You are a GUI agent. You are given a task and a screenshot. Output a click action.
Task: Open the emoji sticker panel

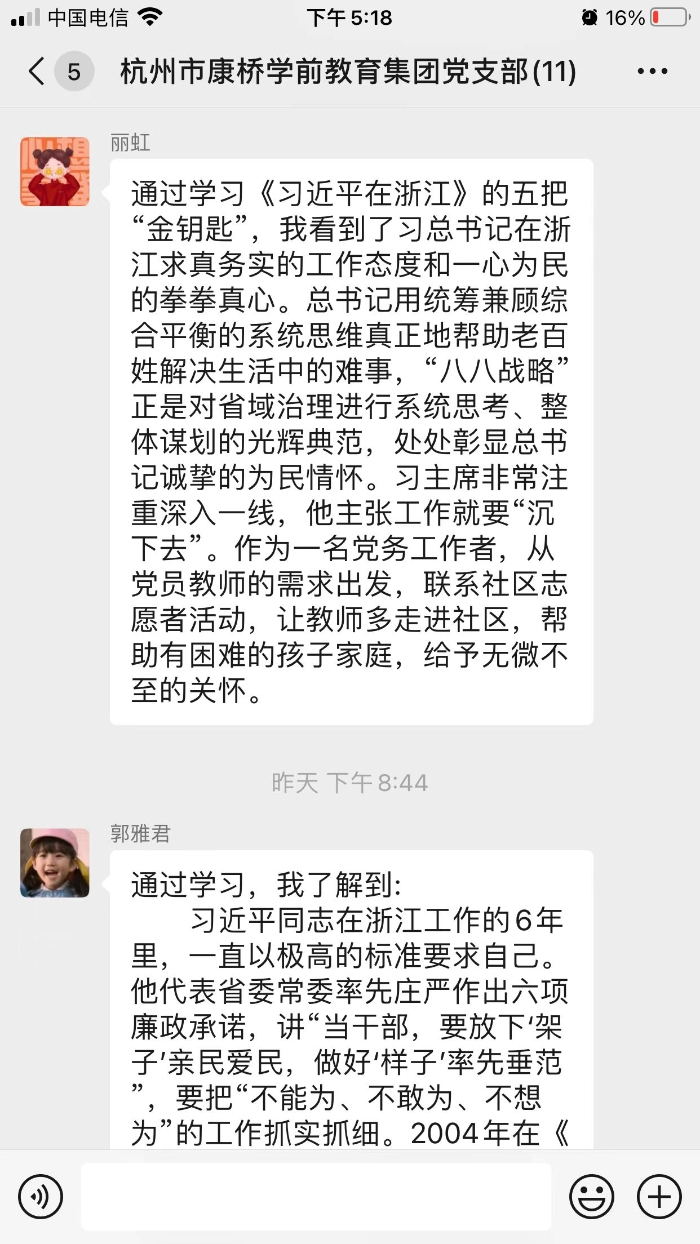click(x=591, y=1196)
